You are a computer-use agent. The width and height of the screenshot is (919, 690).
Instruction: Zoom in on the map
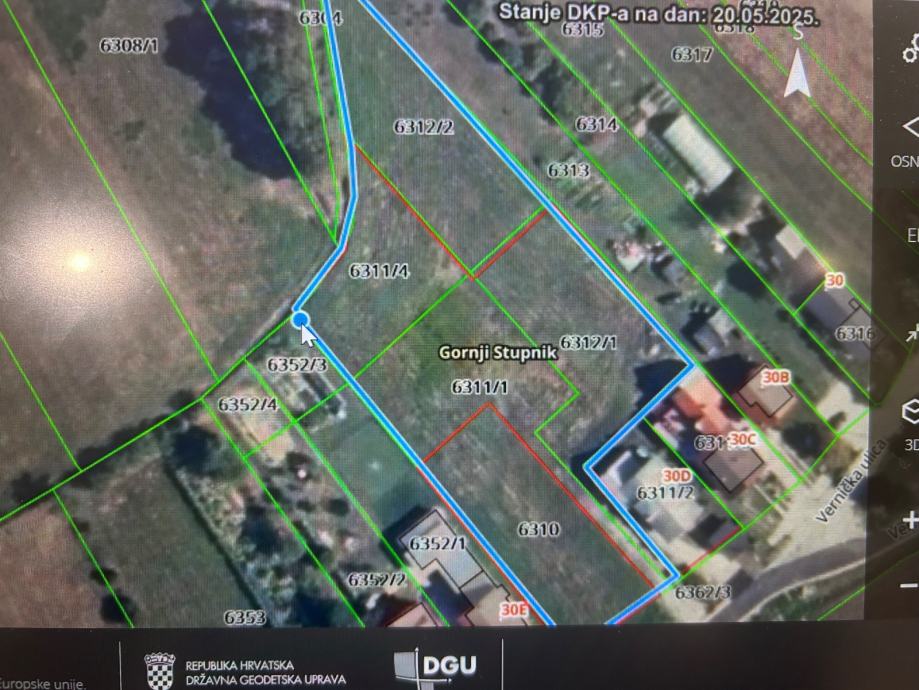(x=909, y=522)
